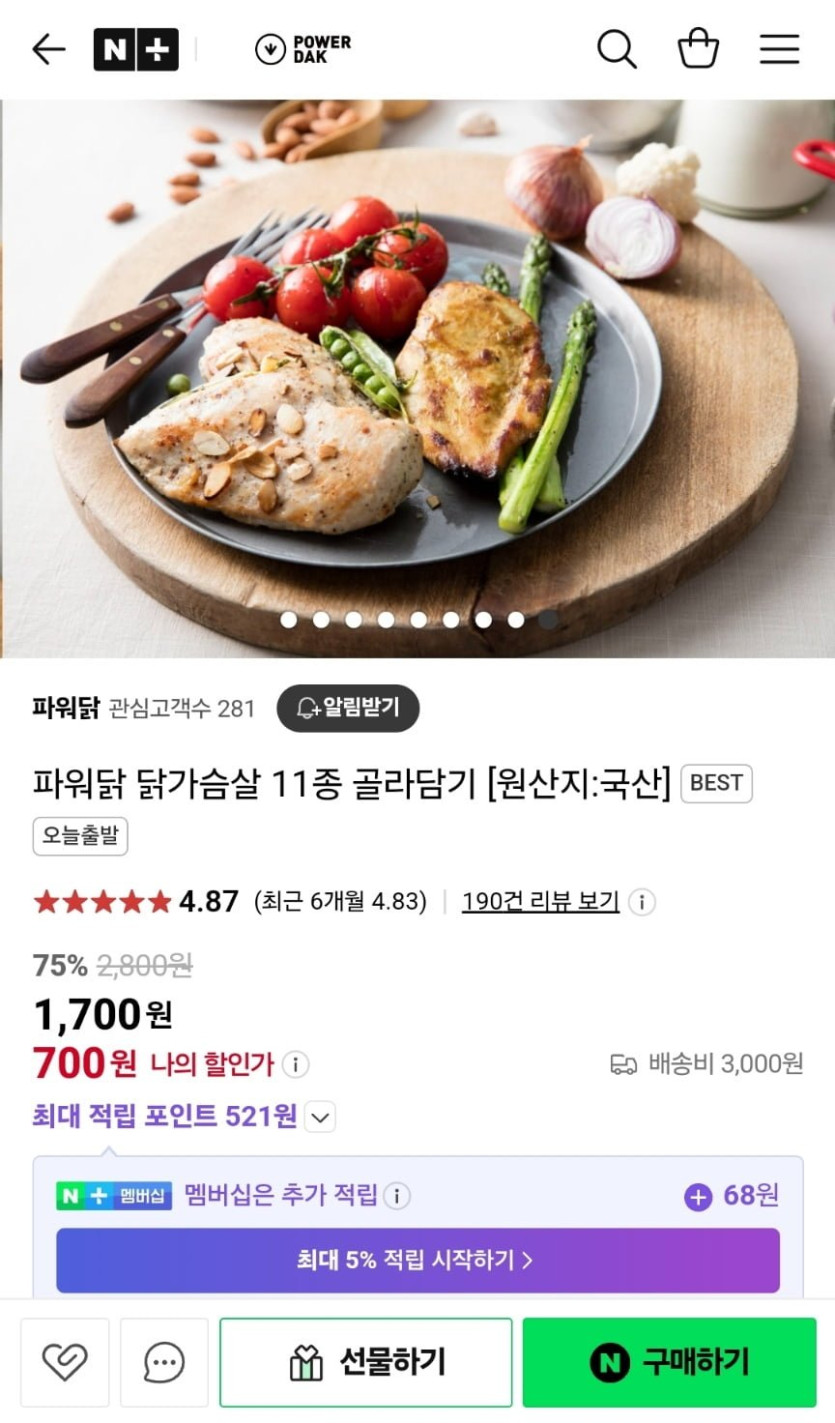The width and height of the screenshot is (835, 1423).
Task: Add this product to wishlist
Action: point(65,1362)
